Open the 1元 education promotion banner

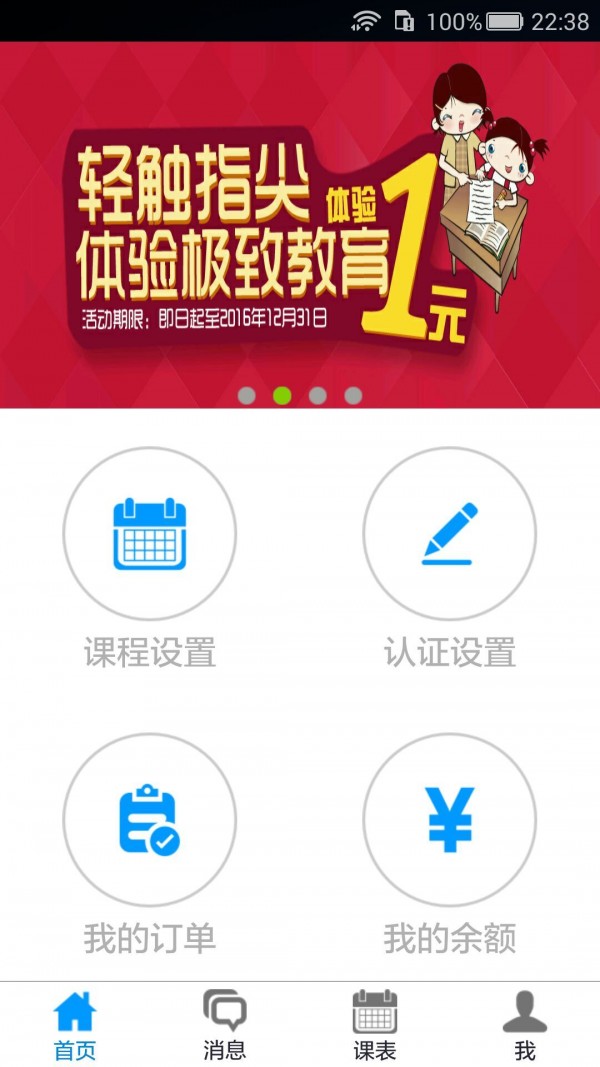tap(300, 225)
